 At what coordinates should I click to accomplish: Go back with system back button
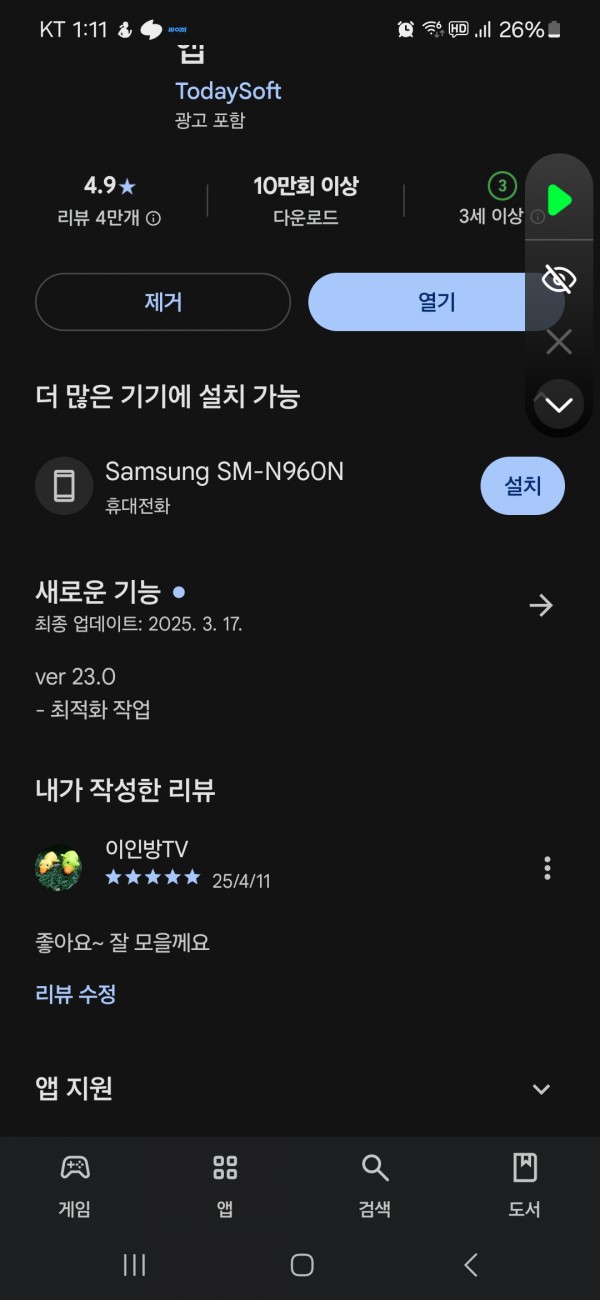click(470, 1265)
